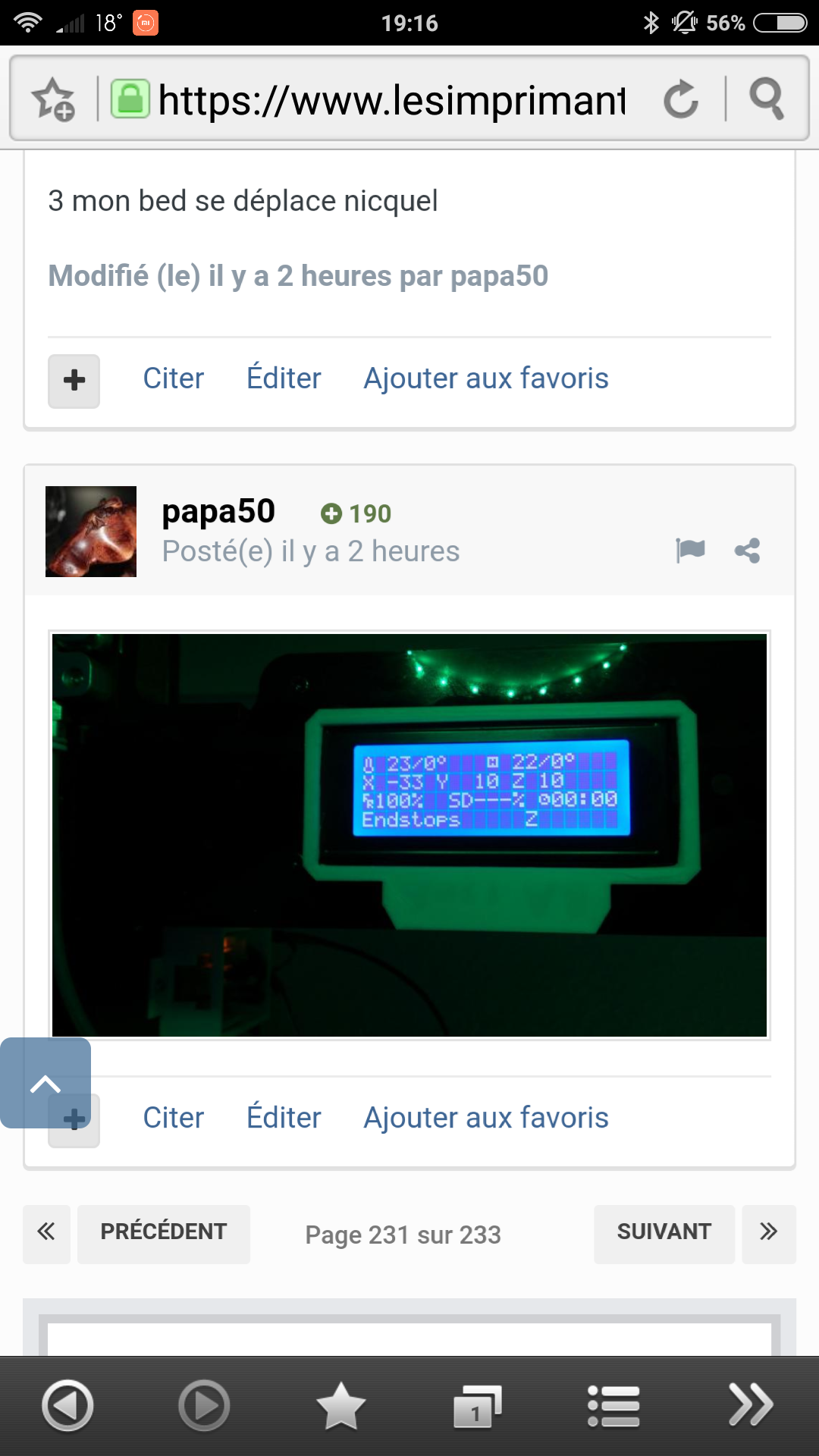Screen dimensions: 819x1456
Task: Go to the first page of the thread
Action: [x=46, y=1234]
